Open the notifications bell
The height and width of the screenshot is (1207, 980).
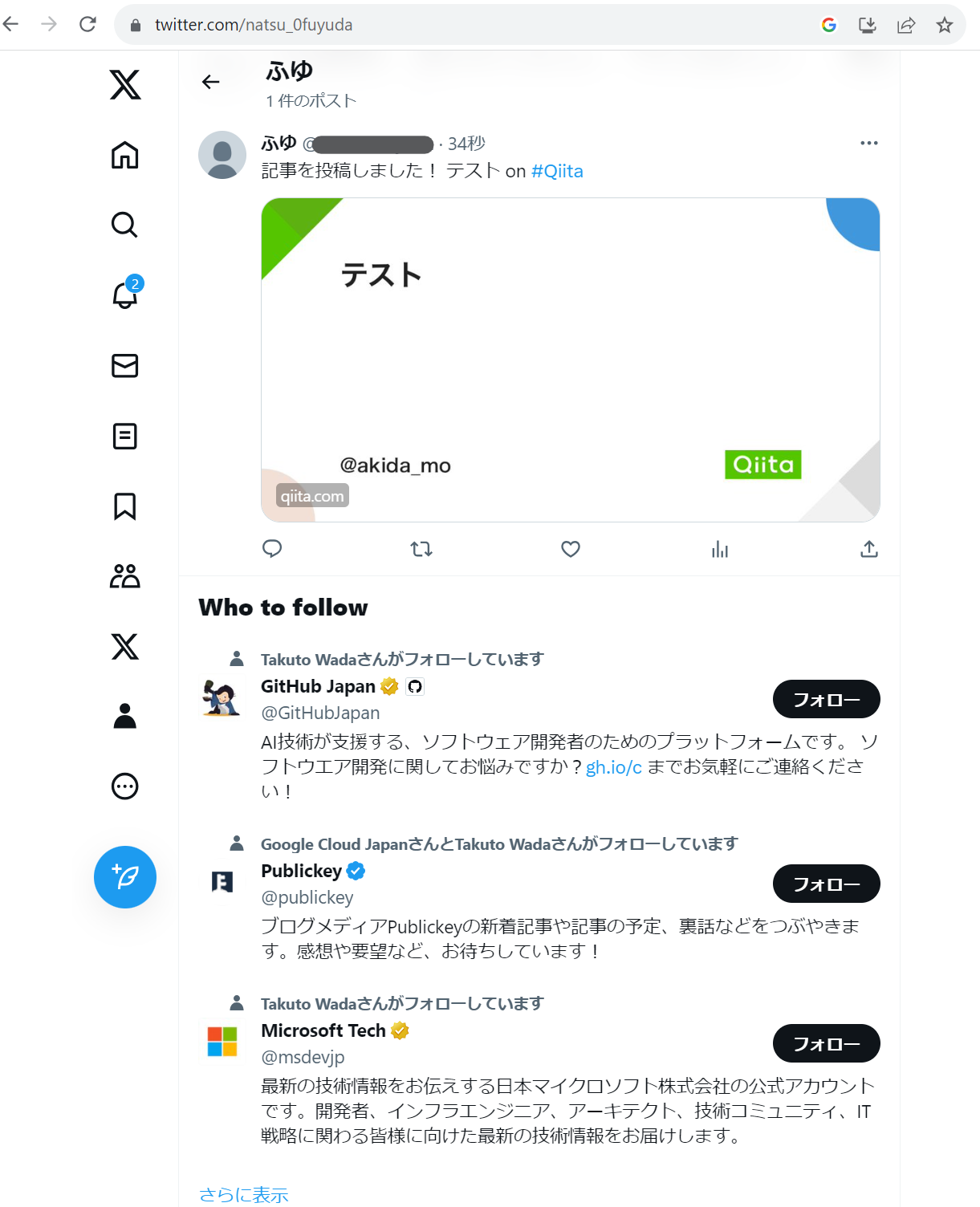click(x=124, y=295)
